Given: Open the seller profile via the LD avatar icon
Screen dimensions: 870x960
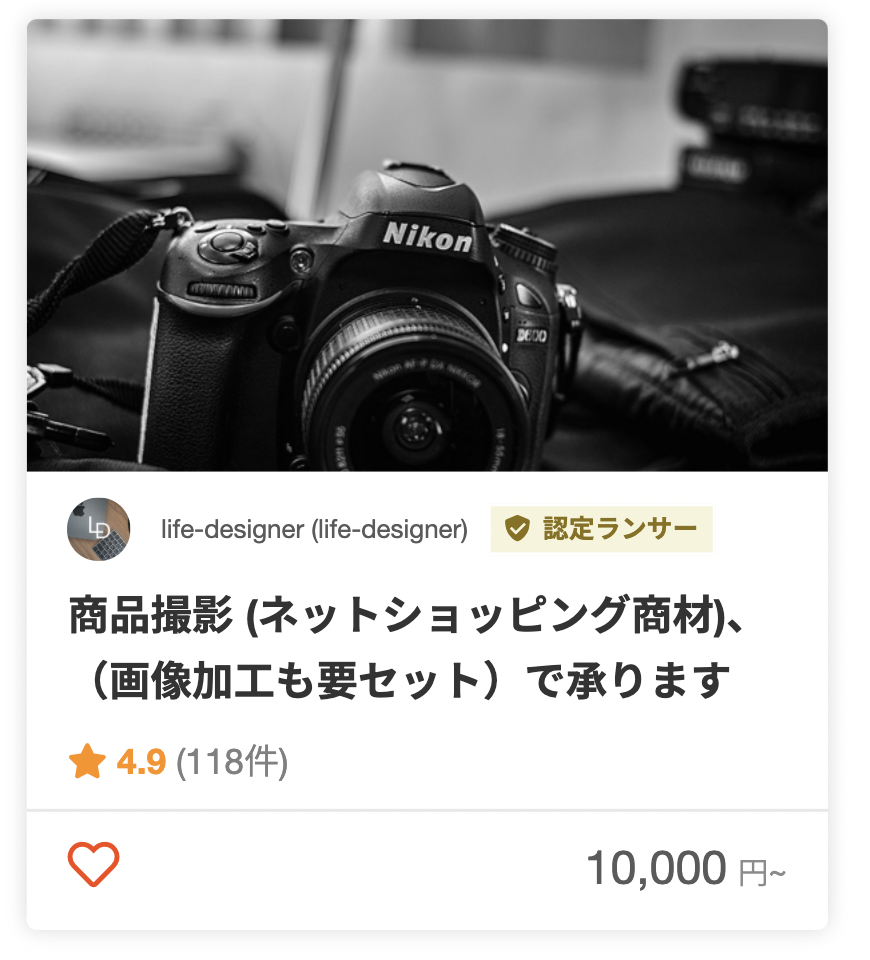Looking at the screenshot, I should point(97,530).
